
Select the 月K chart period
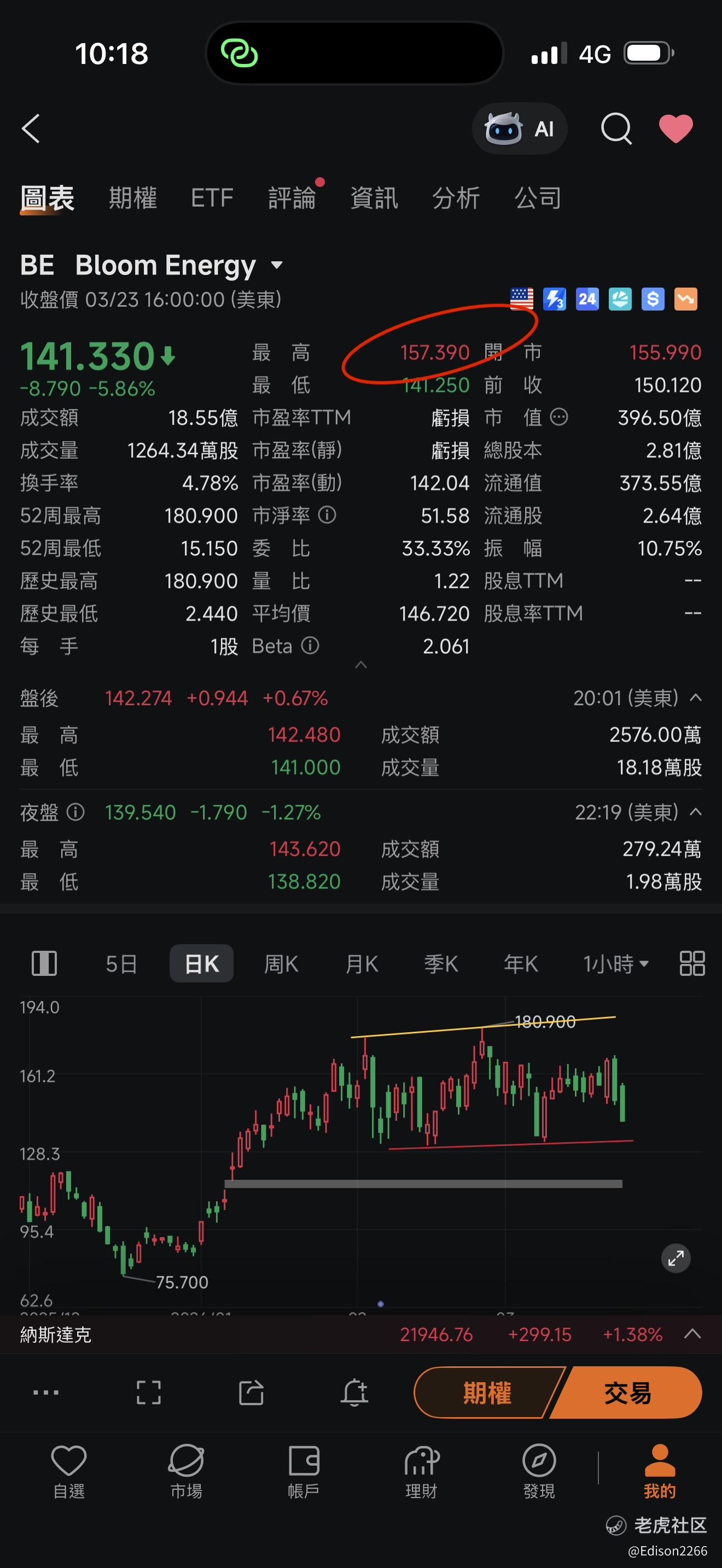[x=362, y=963]
